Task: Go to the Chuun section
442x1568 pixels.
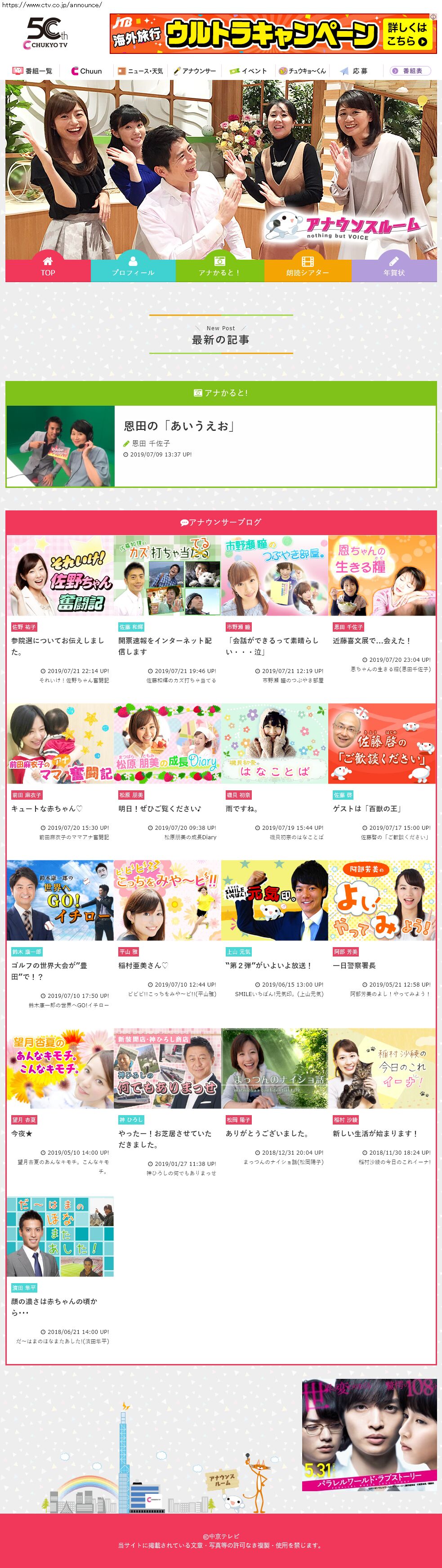Action: click(86, 71)
